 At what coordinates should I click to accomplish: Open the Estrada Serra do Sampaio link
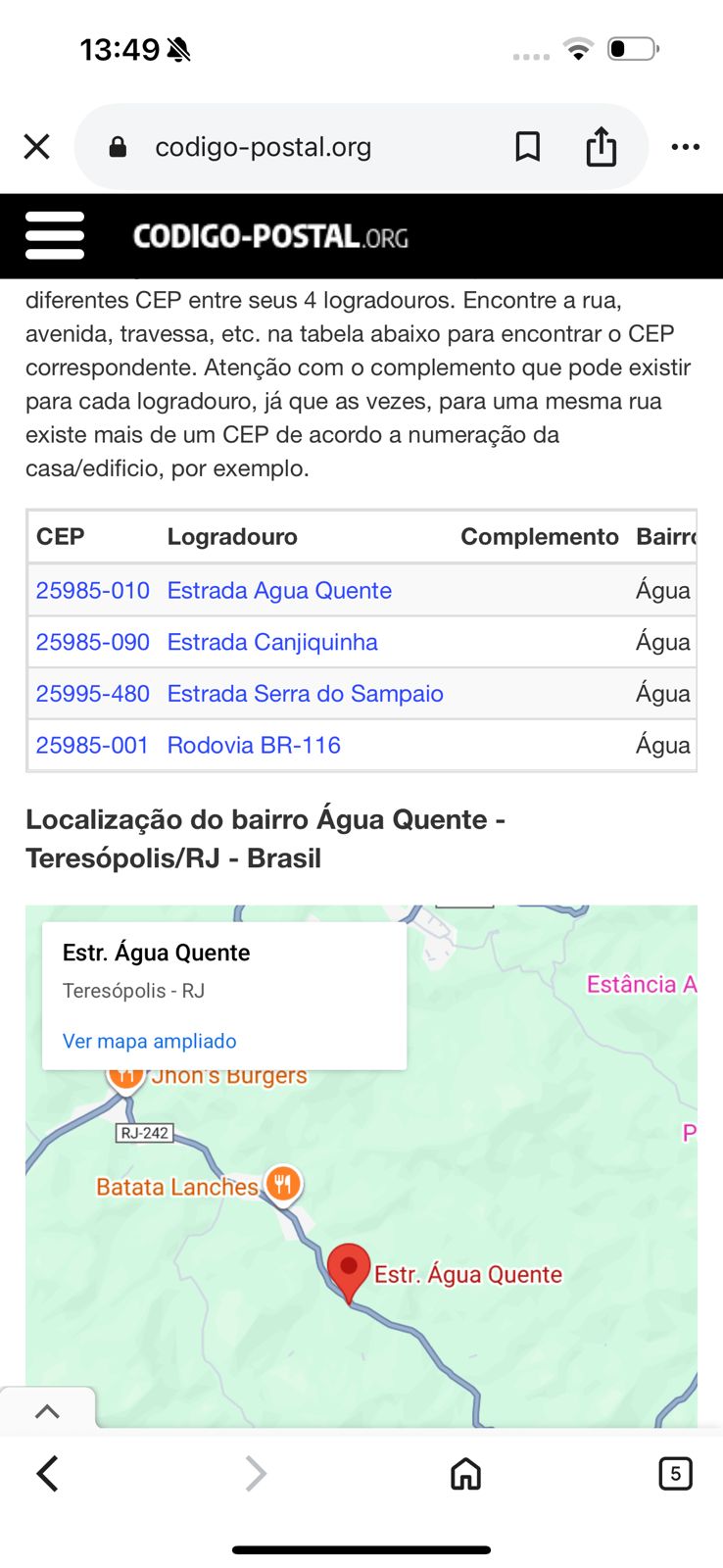tap(305, 694)
